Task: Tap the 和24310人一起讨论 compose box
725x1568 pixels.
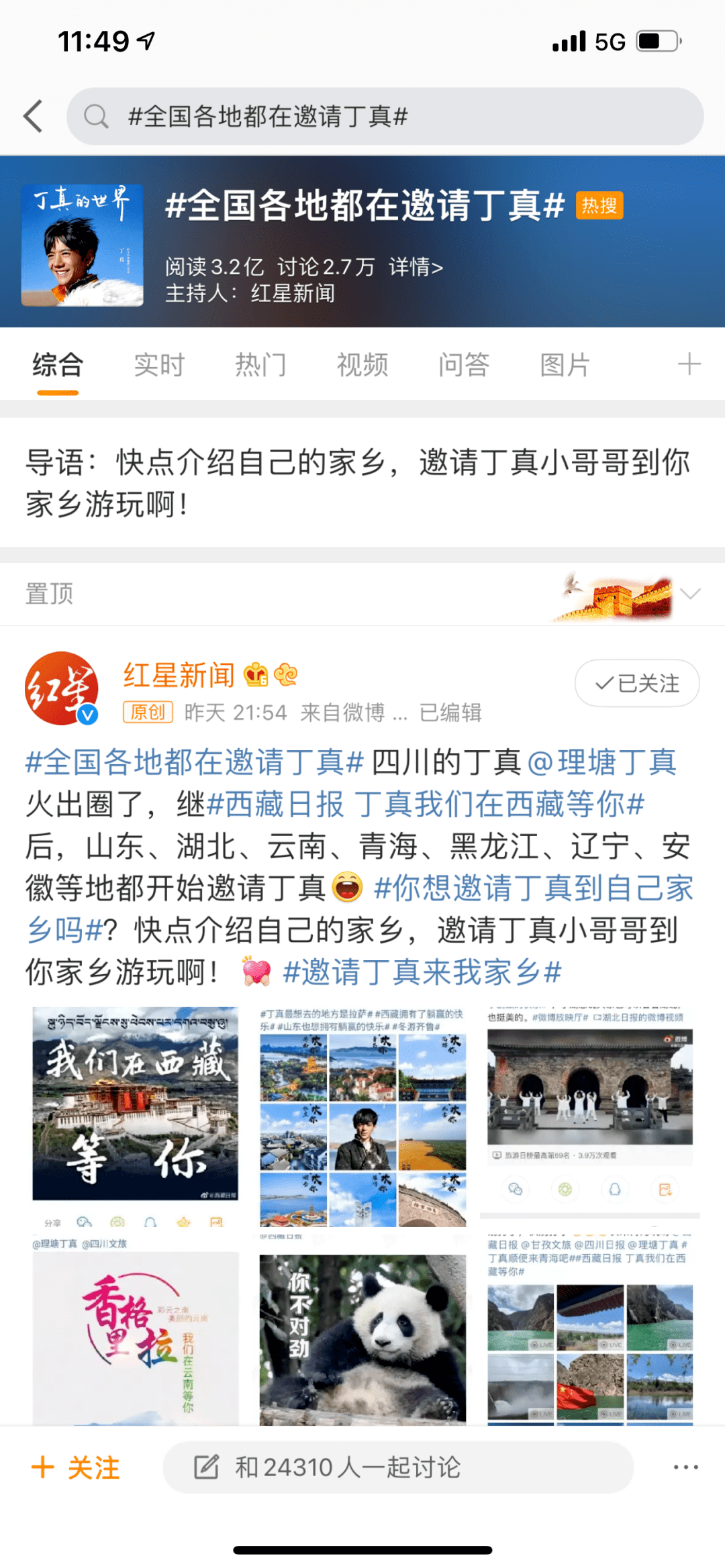Action: coord(398,1467)
